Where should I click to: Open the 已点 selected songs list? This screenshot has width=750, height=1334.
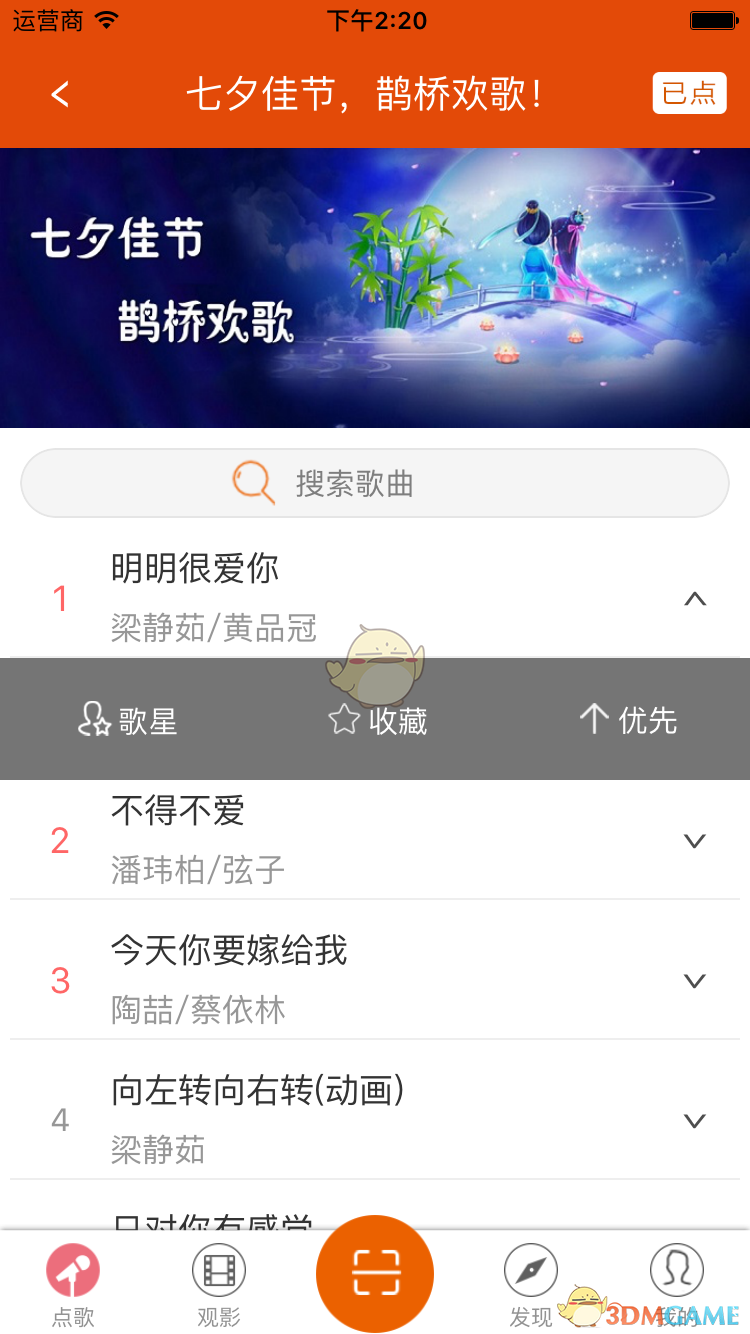[689, 94]
